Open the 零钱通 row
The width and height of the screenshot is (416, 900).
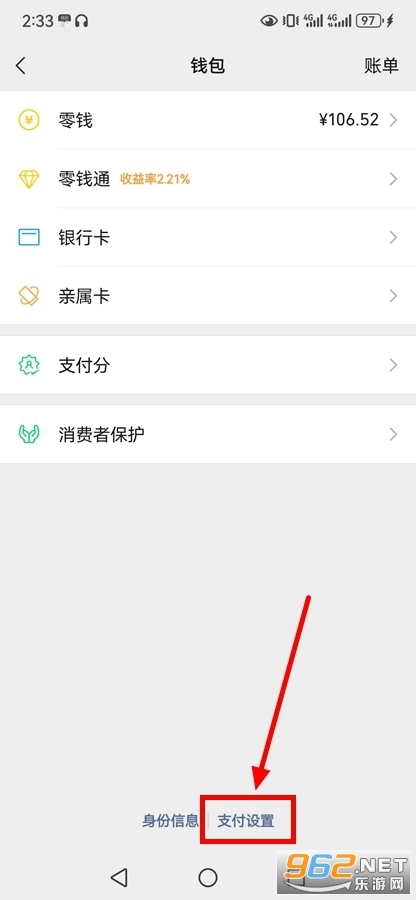pos(208,179)
